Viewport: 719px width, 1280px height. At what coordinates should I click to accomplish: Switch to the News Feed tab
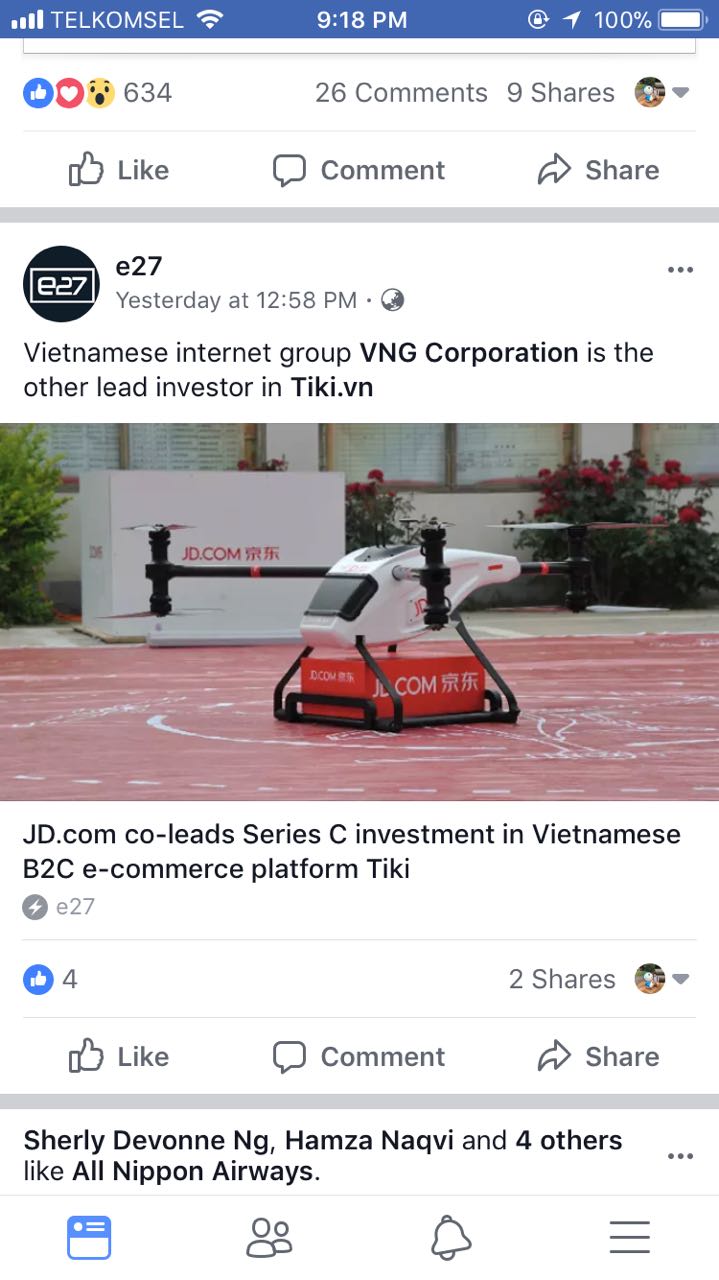click(x=89, y=1238)
